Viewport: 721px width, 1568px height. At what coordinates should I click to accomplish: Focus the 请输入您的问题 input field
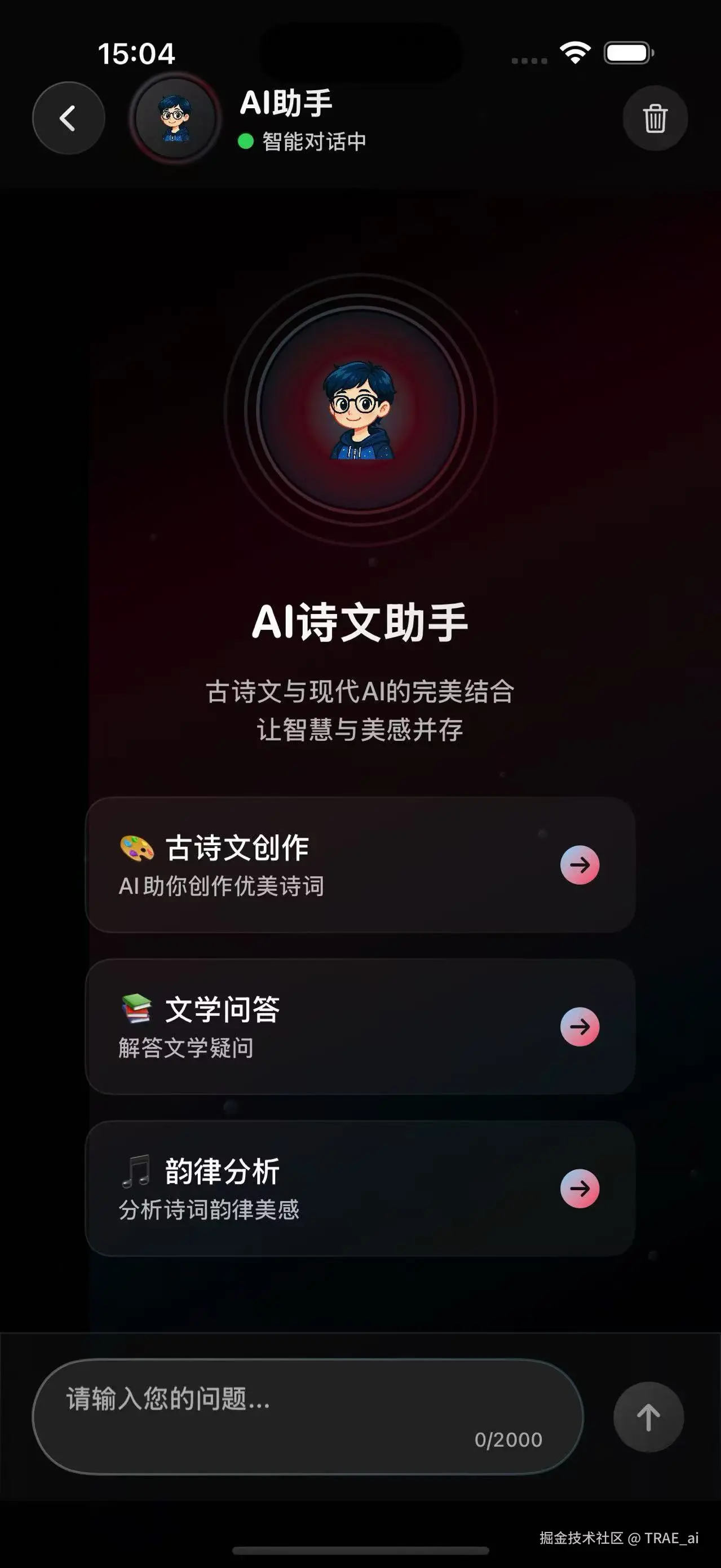pos(307,1416)
